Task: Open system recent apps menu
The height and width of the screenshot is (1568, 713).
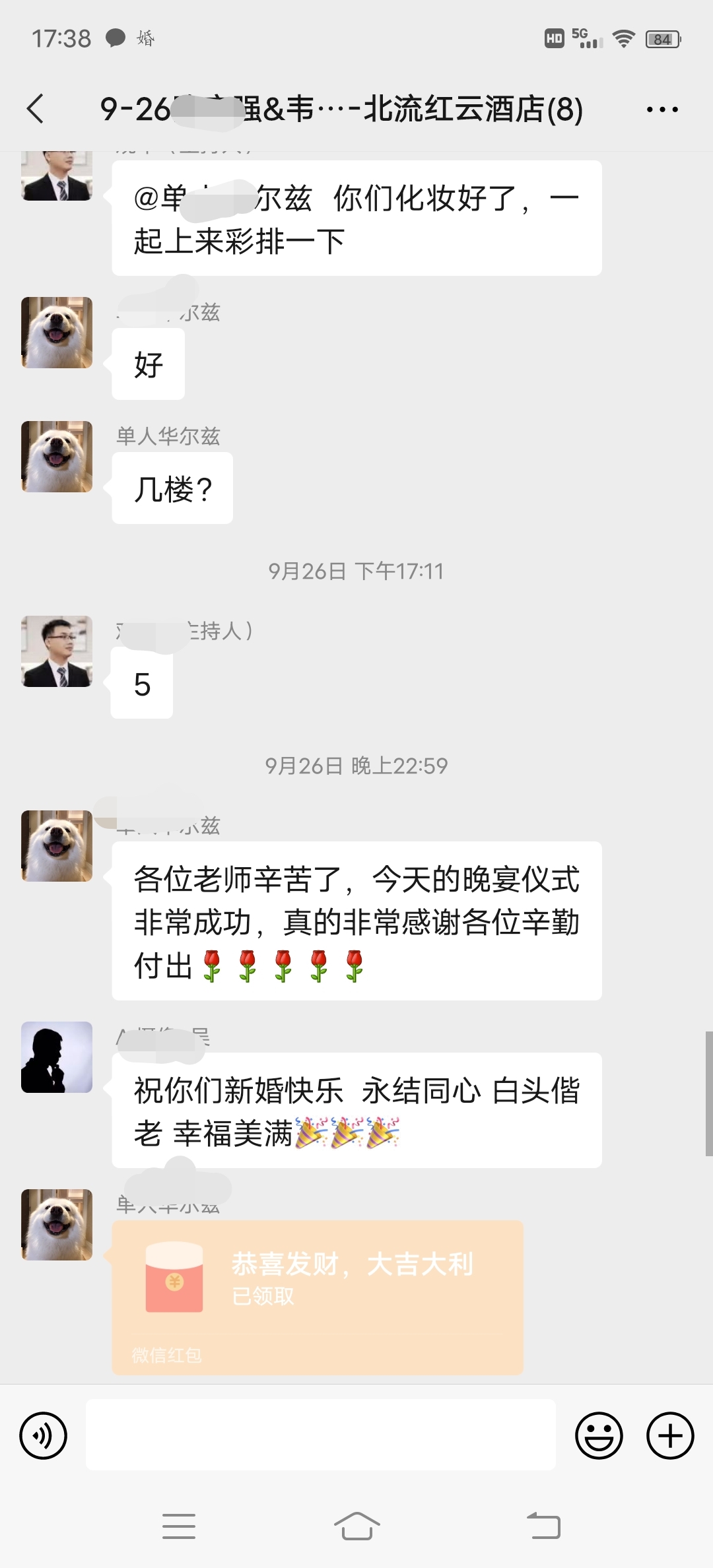Action: pos(179,1526)
